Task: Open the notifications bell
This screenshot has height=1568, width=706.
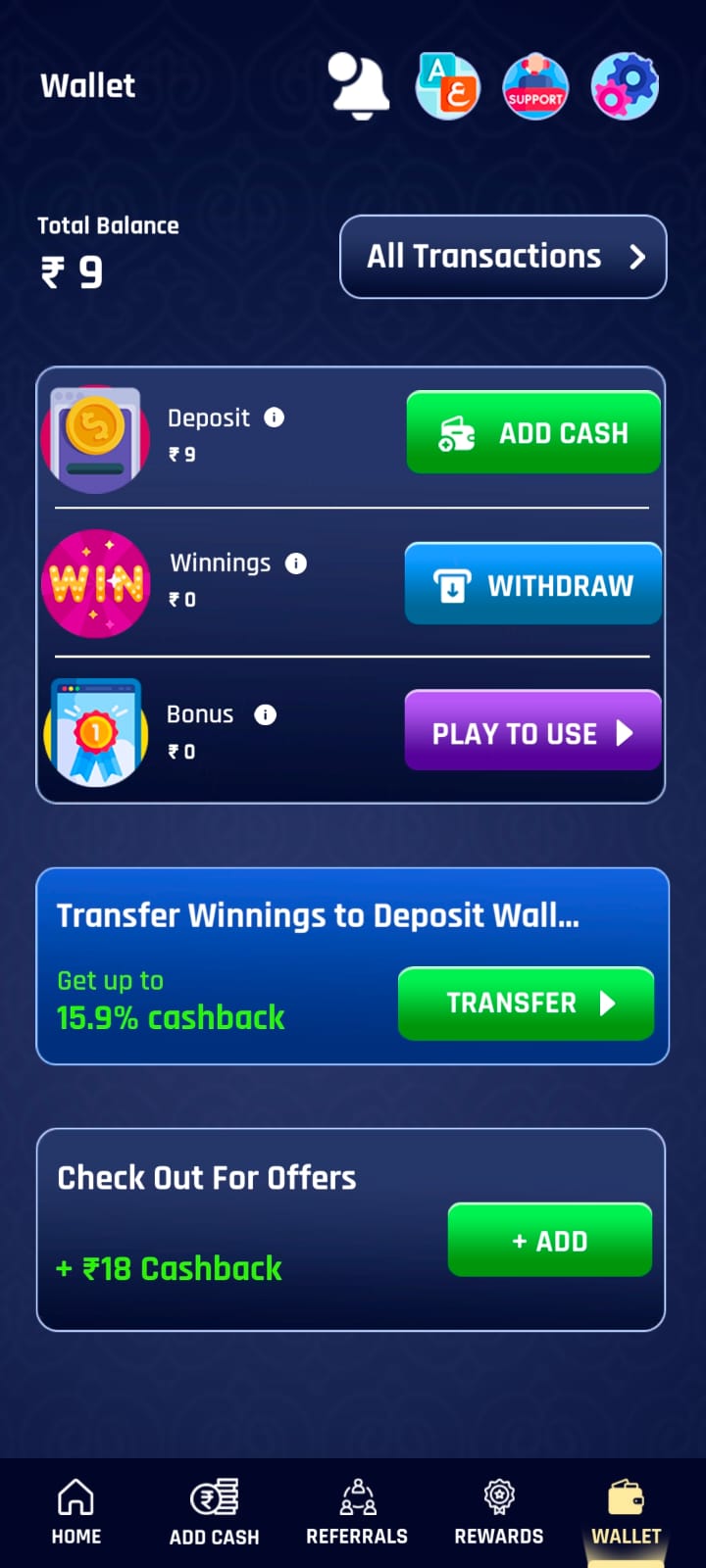Action: (x=359, y=86)
